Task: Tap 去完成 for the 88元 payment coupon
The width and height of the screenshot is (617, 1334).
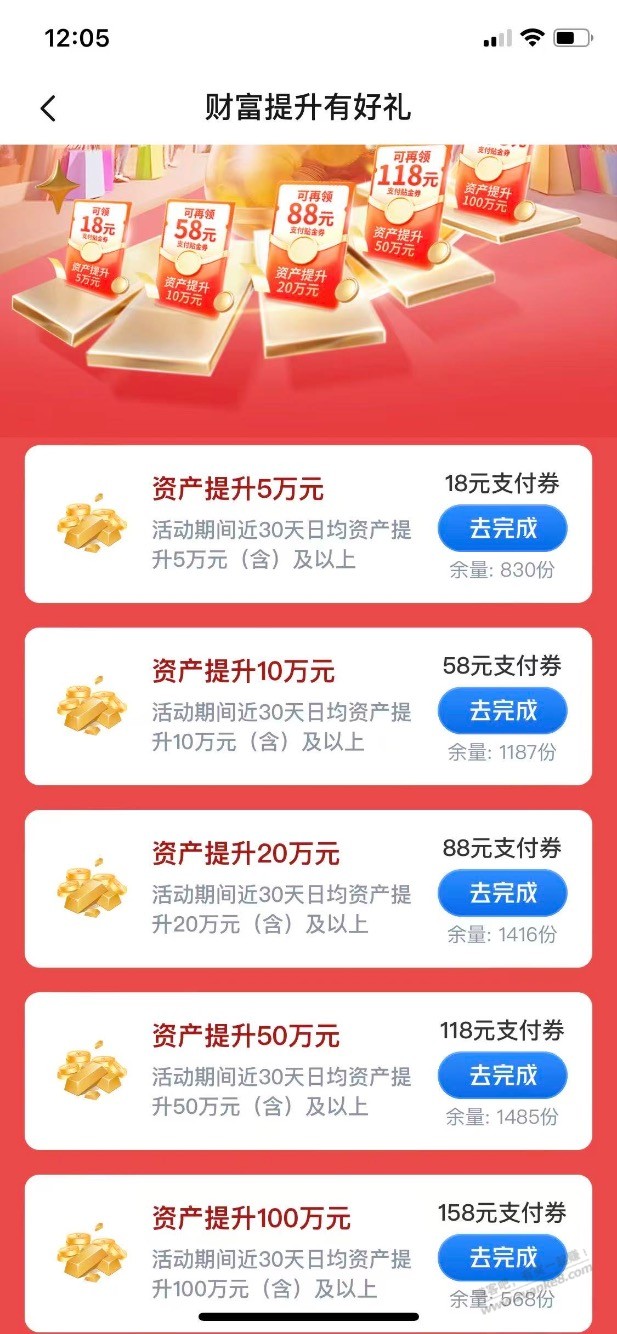Action: coord(502,893)
